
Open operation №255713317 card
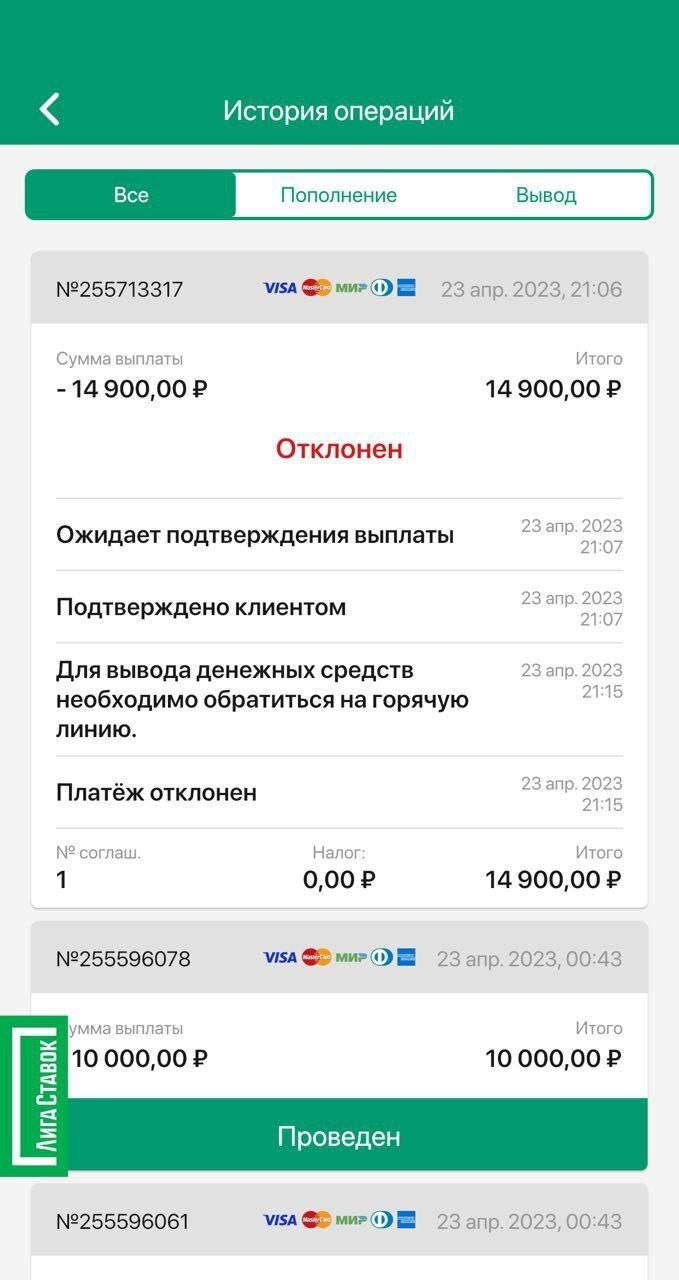tap(120, 290)
